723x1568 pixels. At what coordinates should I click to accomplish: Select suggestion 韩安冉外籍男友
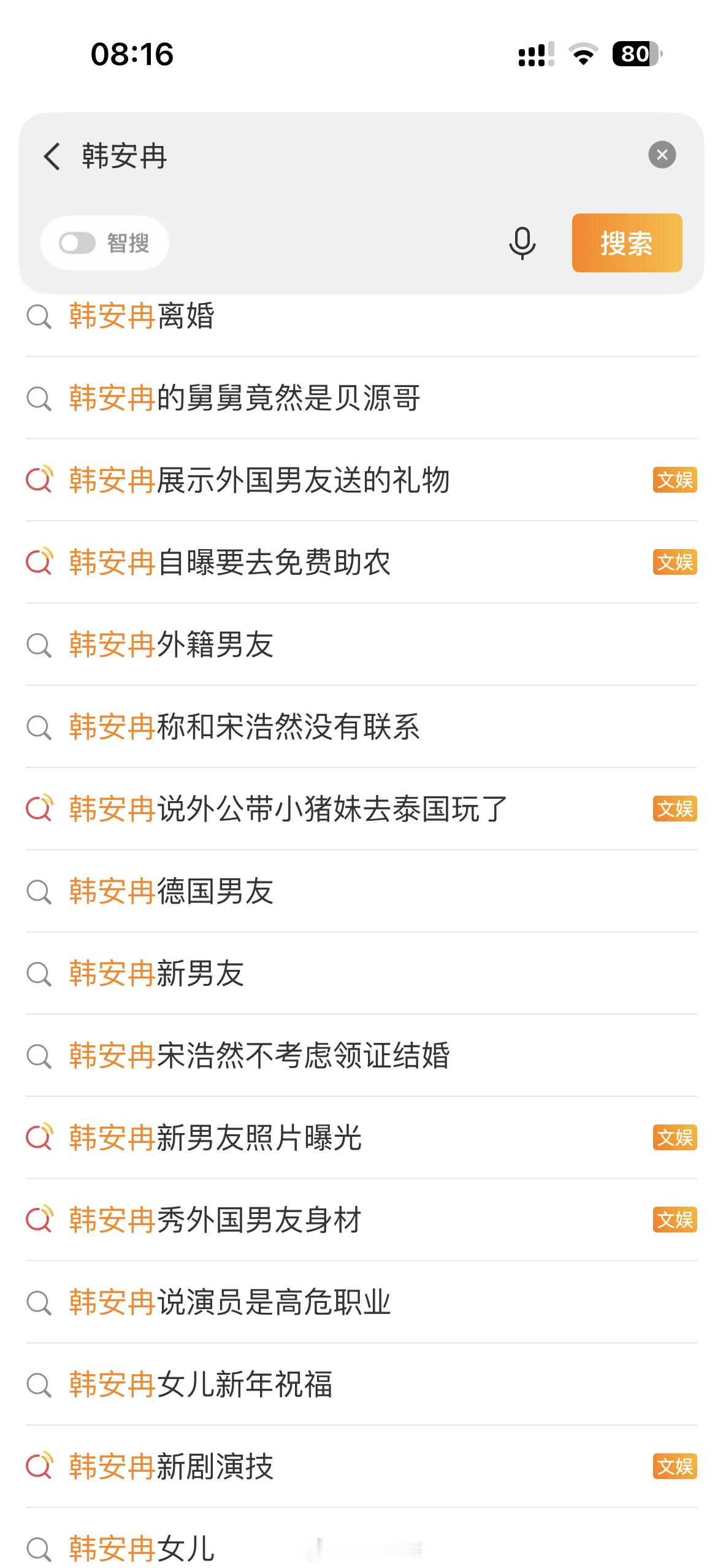(x=172, y=646)
